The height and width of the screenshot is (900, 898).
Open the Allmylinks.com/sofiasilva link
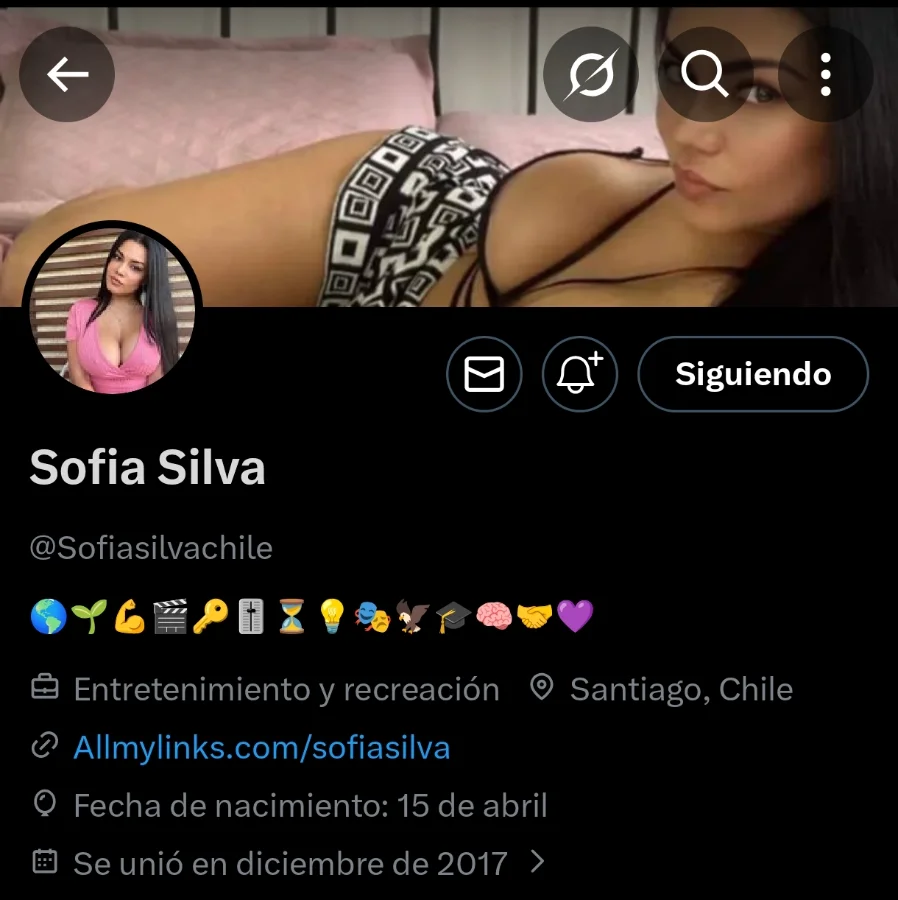pyautogui.click(x=261, y=747)
